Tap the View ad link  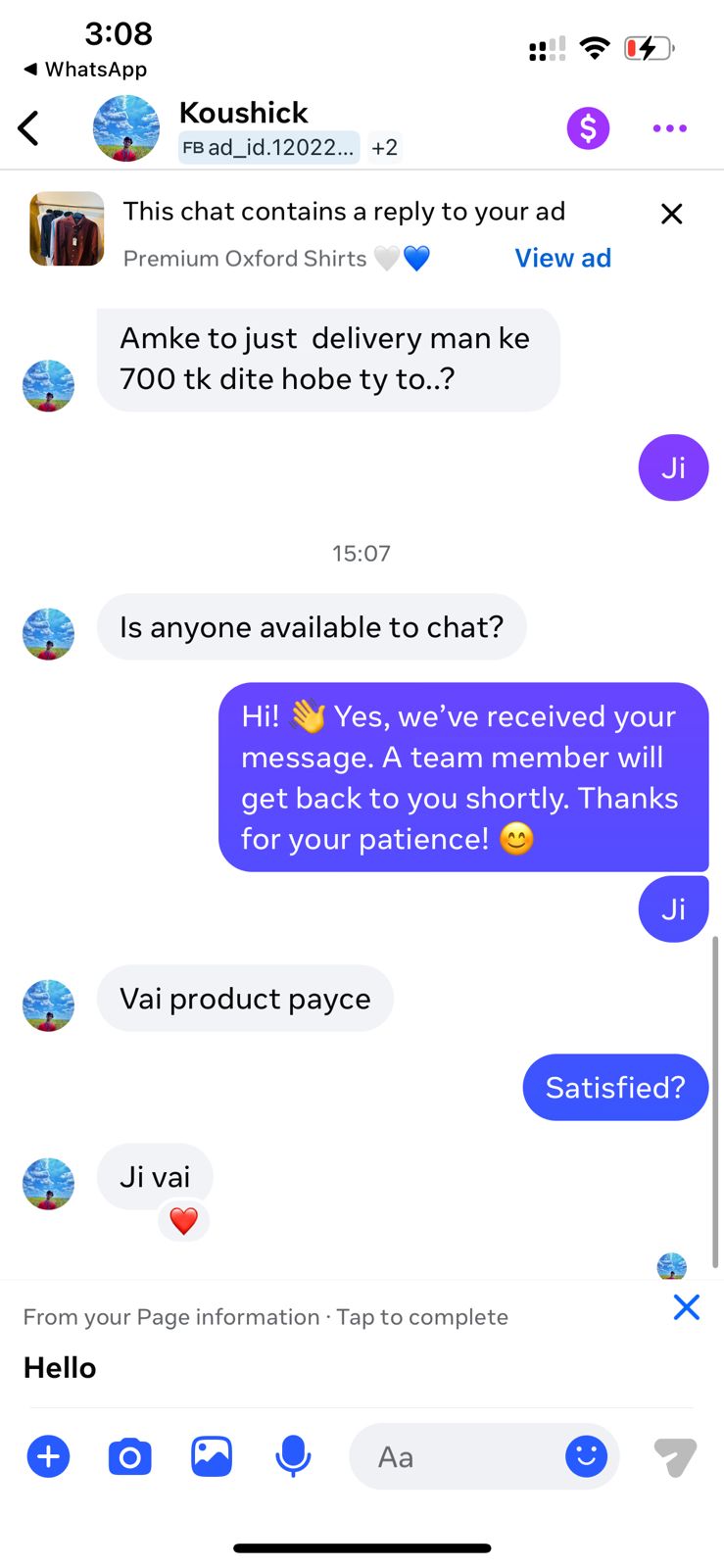[x=562, y=258]
